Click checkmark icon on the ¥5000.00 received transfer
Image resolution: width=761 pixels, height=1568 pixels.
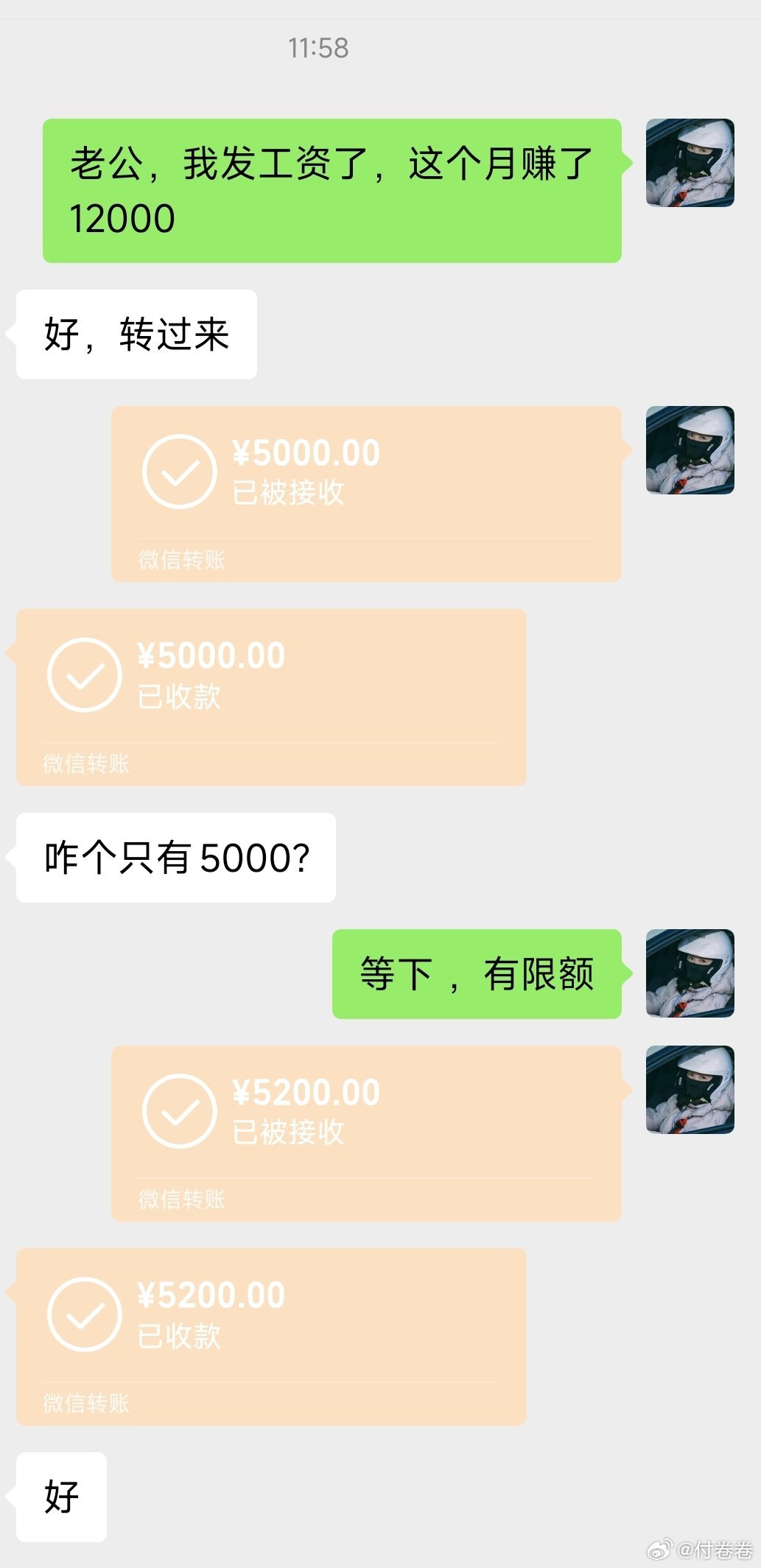pyautogui.click(x=83, y=674)
